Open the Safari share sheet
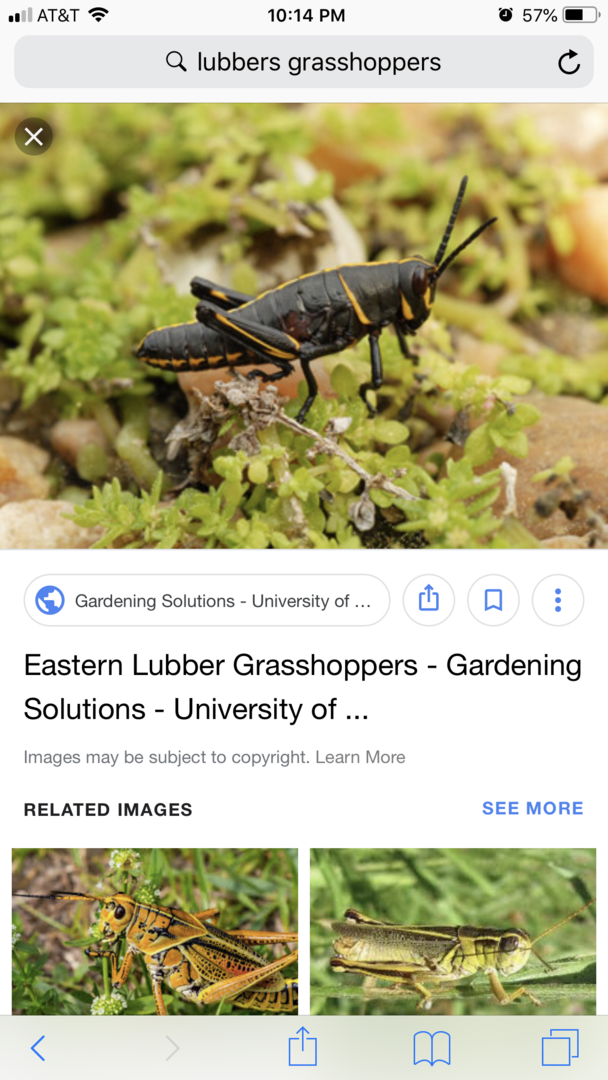This screenshot has width=608, height=1080. coord(302,1048)
